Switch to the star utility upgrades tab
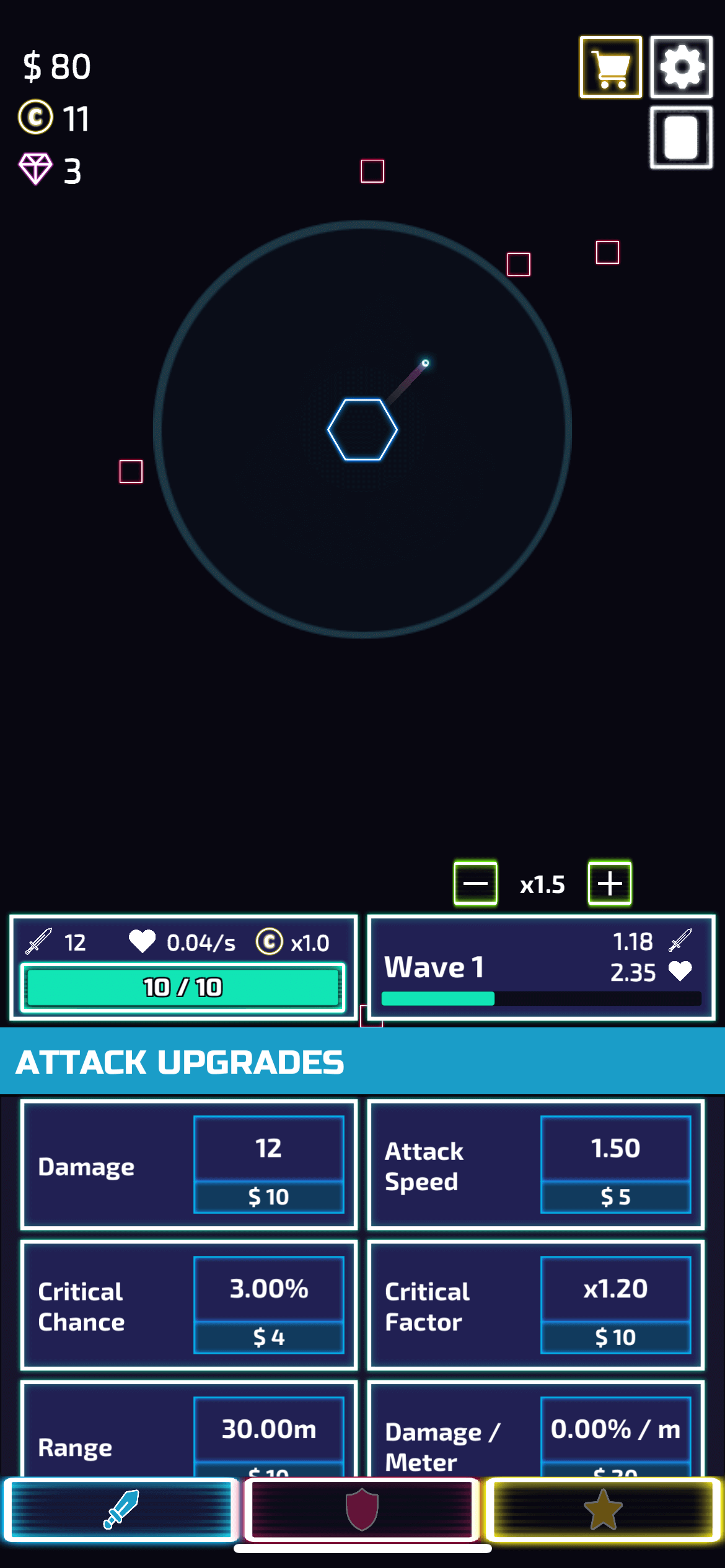This screenshot has height=1568, width=725. pyautogui.click(x=603, y=1510)
